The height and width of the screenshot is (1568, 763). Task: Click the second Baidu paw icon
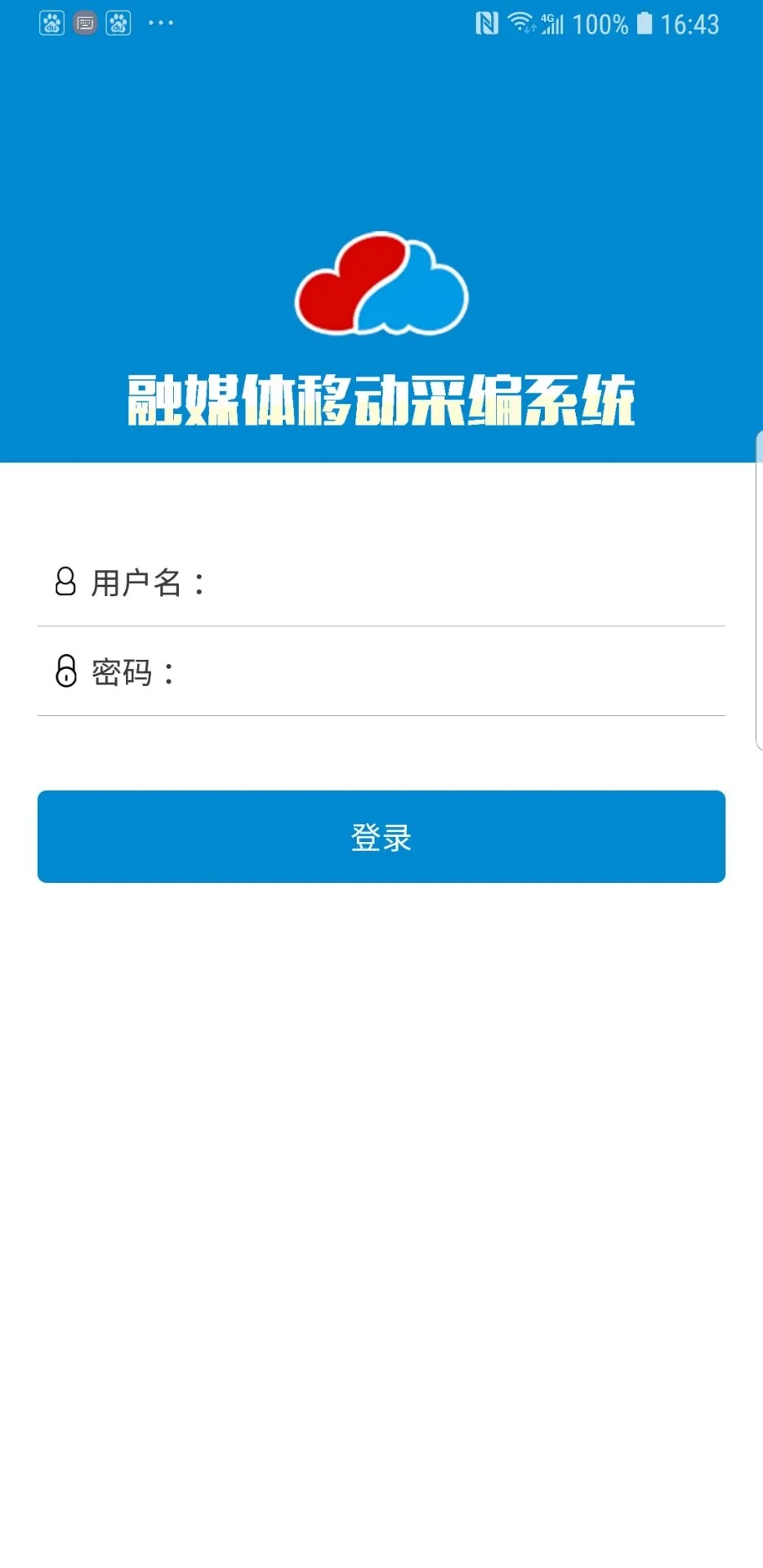tap(118, 23)
